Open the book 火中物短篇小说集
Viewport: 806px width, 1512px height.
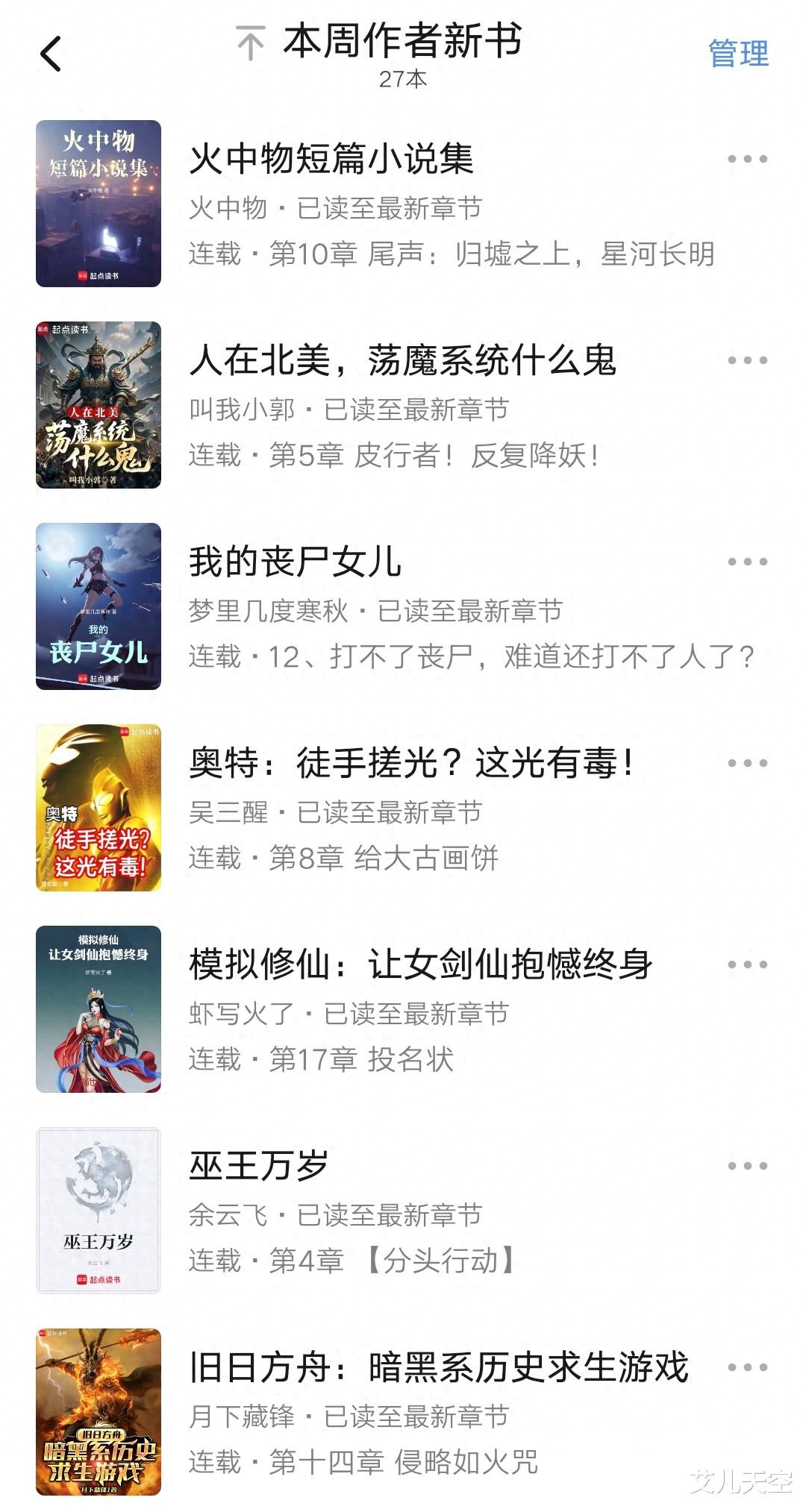point(331,159)
